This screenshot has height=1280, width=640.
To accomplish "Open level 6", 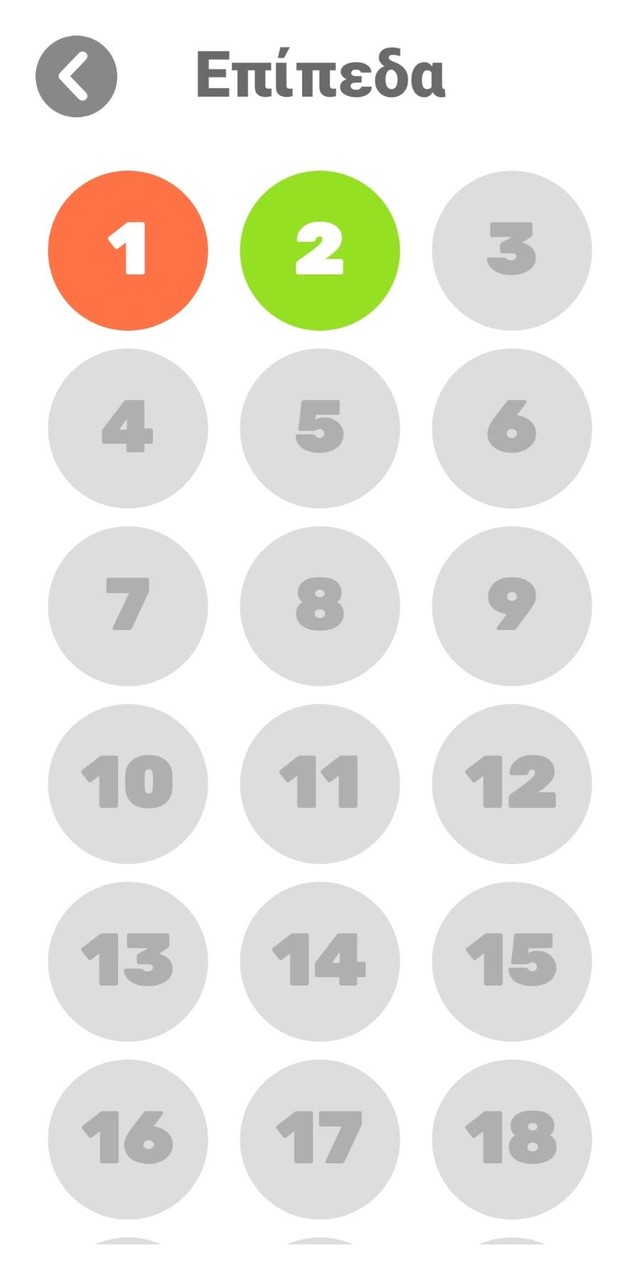I will (x=512, y=428).
